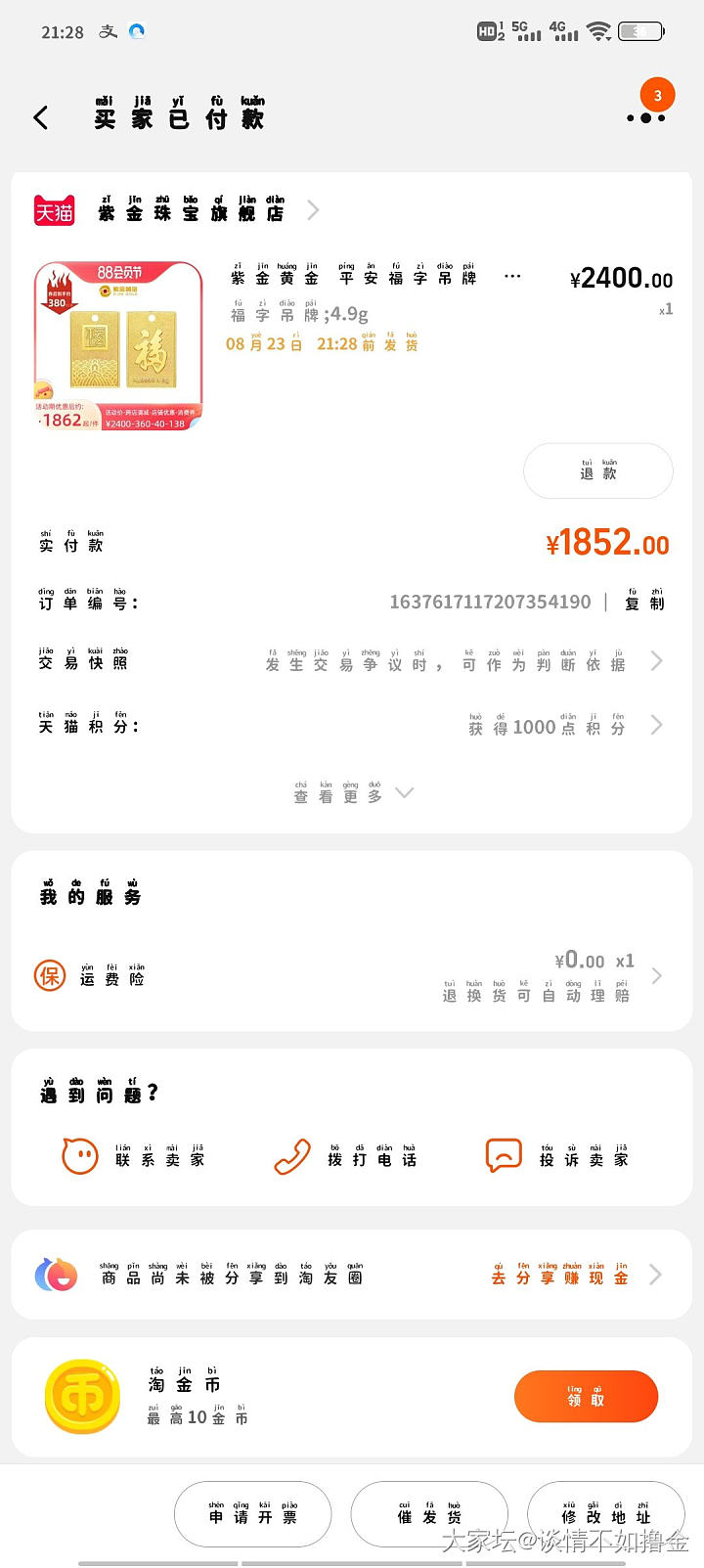Open the 交易快照 transaction snapshot row
The image size is (704, 1568).
352,662
